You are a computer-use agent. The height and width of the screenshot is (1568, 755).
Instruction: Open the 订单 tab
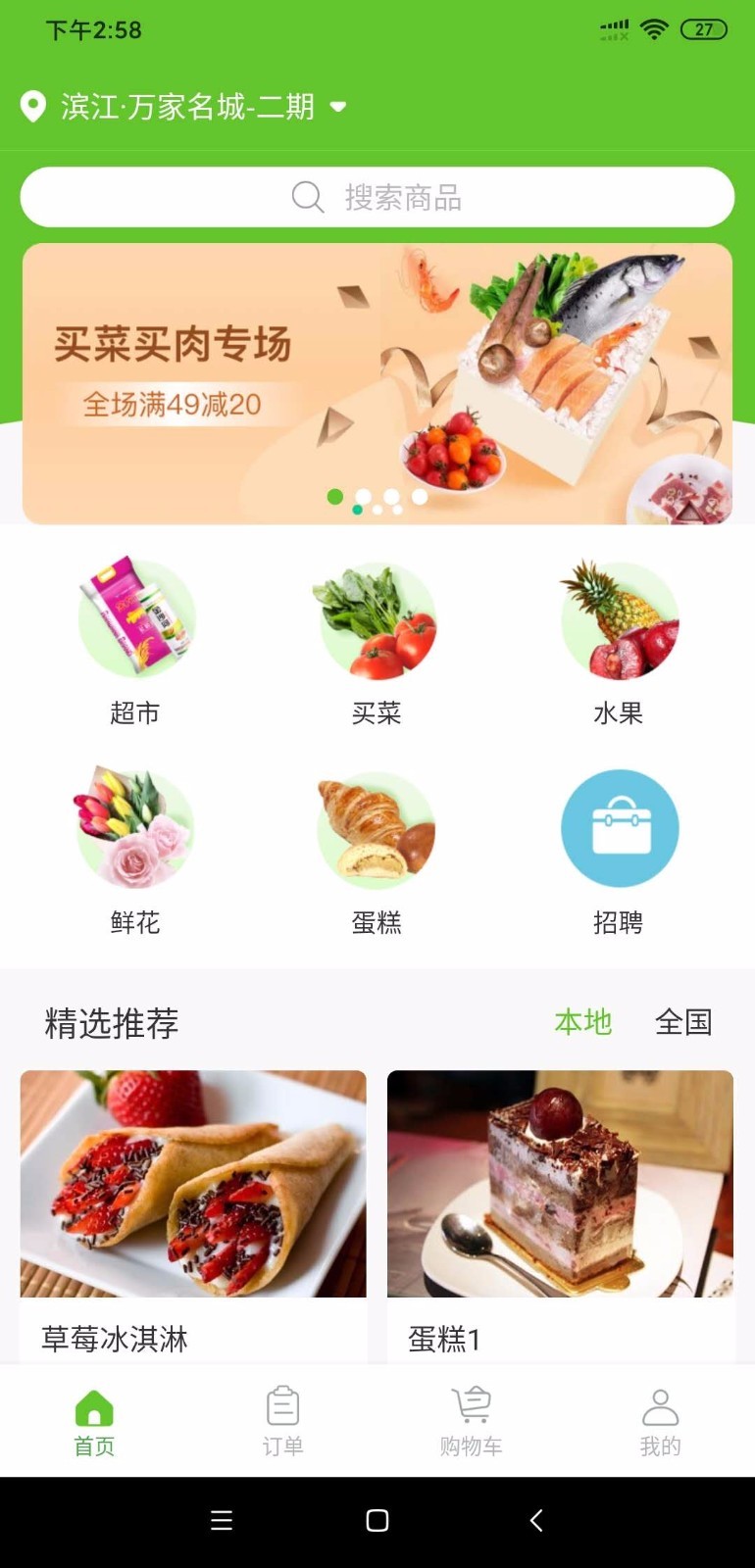tap(282, 1421)
